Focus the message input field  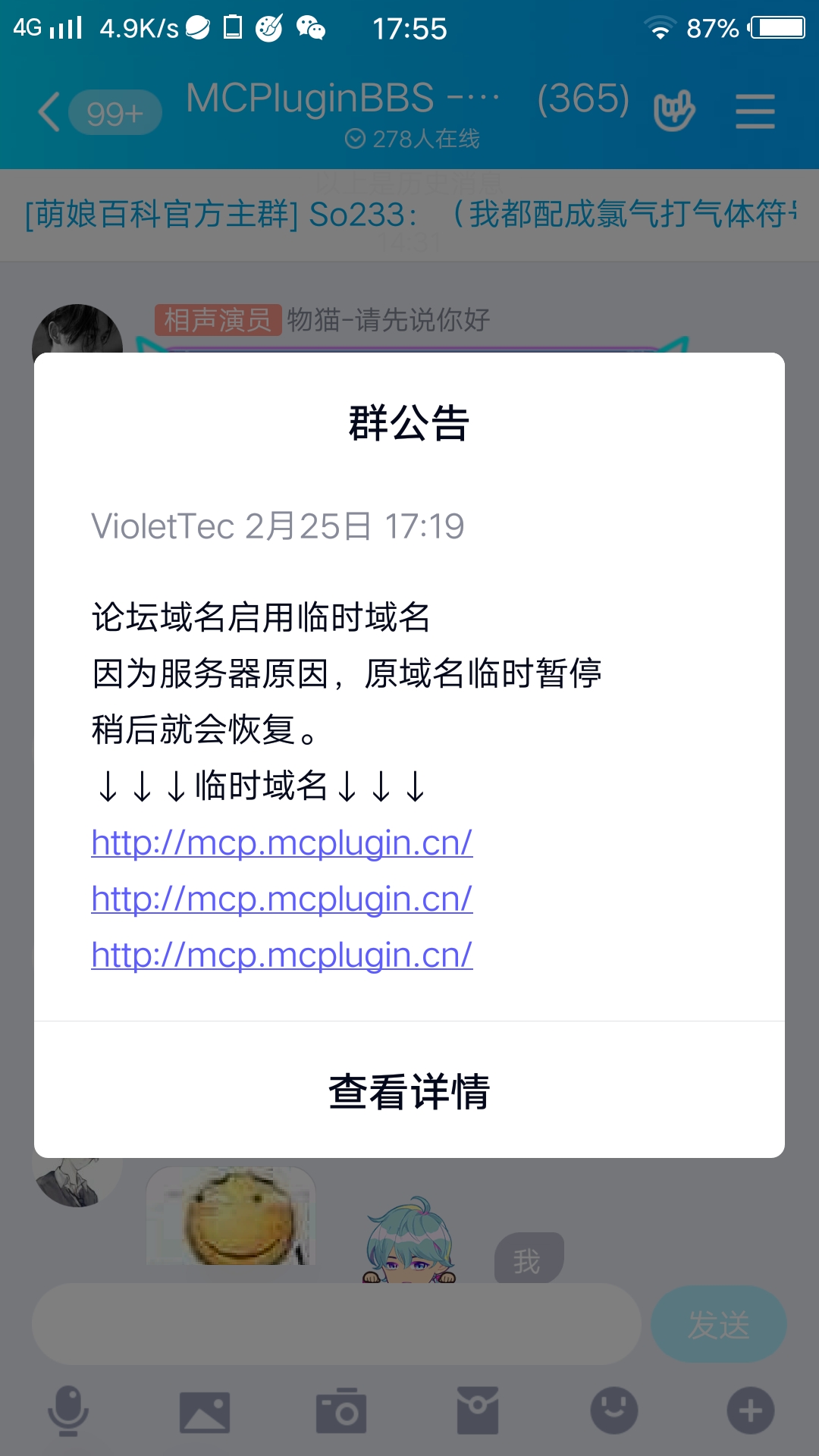click(x=336, y=1324)
